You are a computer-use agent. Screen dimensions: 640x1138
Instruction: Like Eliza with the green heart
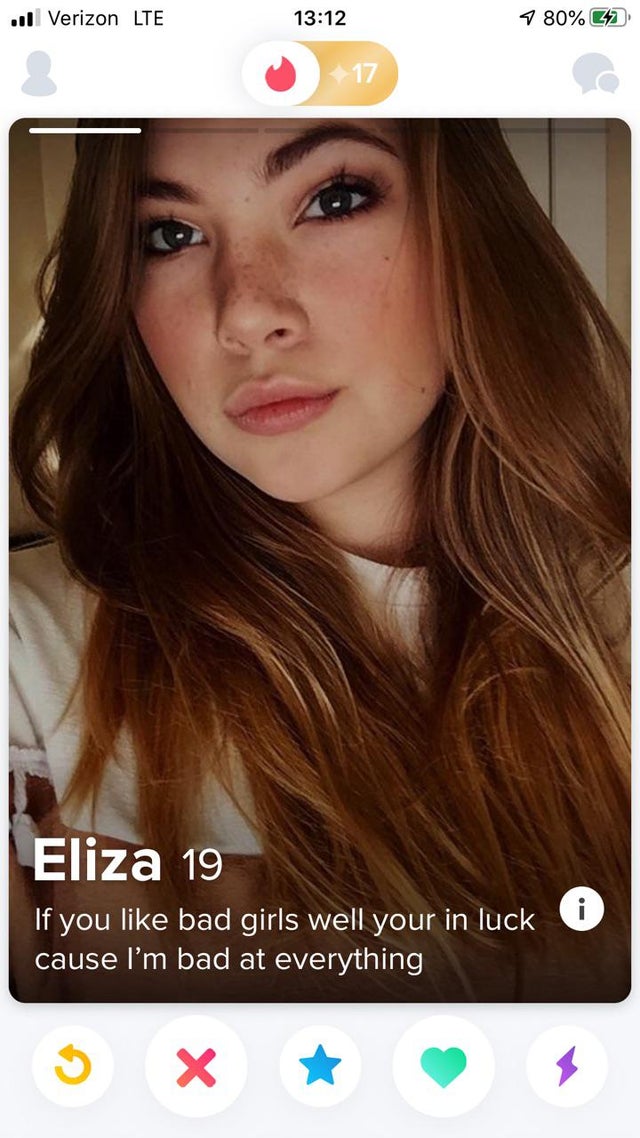point(443,1067)
